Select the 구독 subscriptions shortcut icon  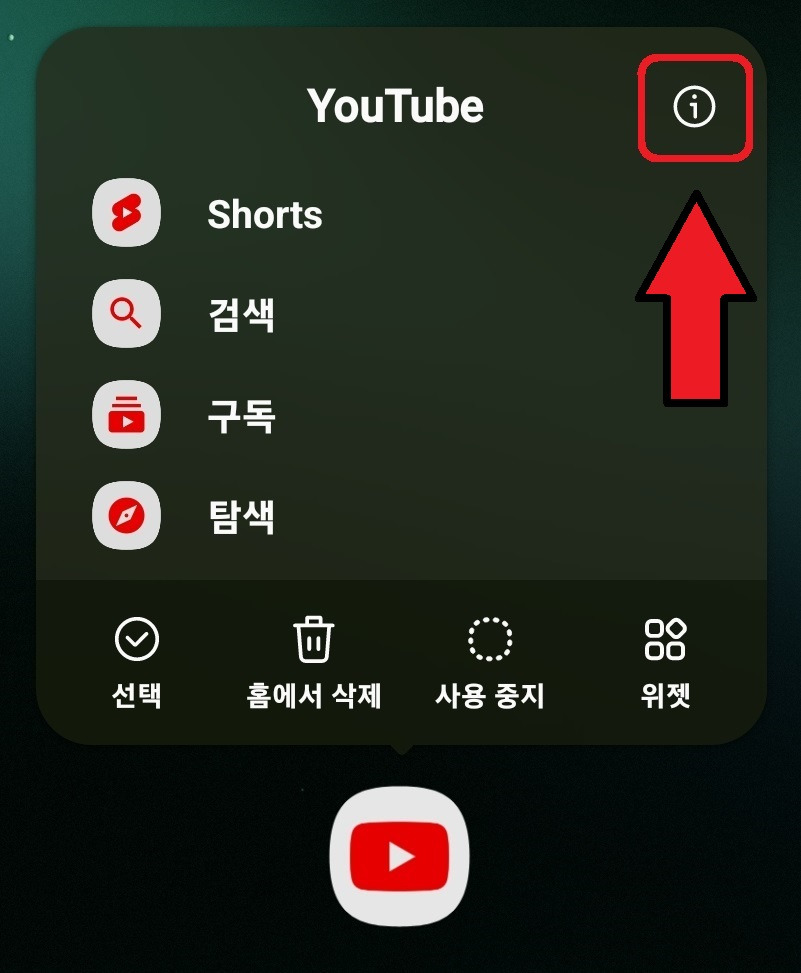tap(126, 415)
